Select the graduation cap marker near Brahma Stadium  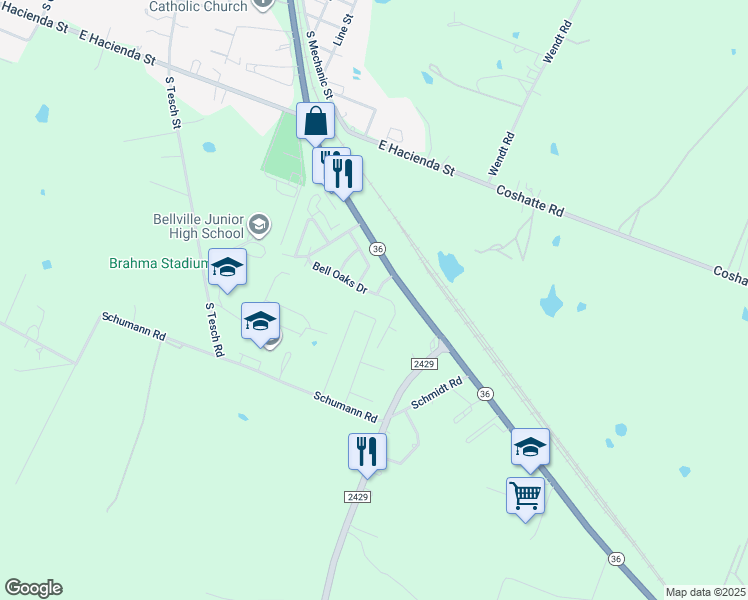(228, 268)
